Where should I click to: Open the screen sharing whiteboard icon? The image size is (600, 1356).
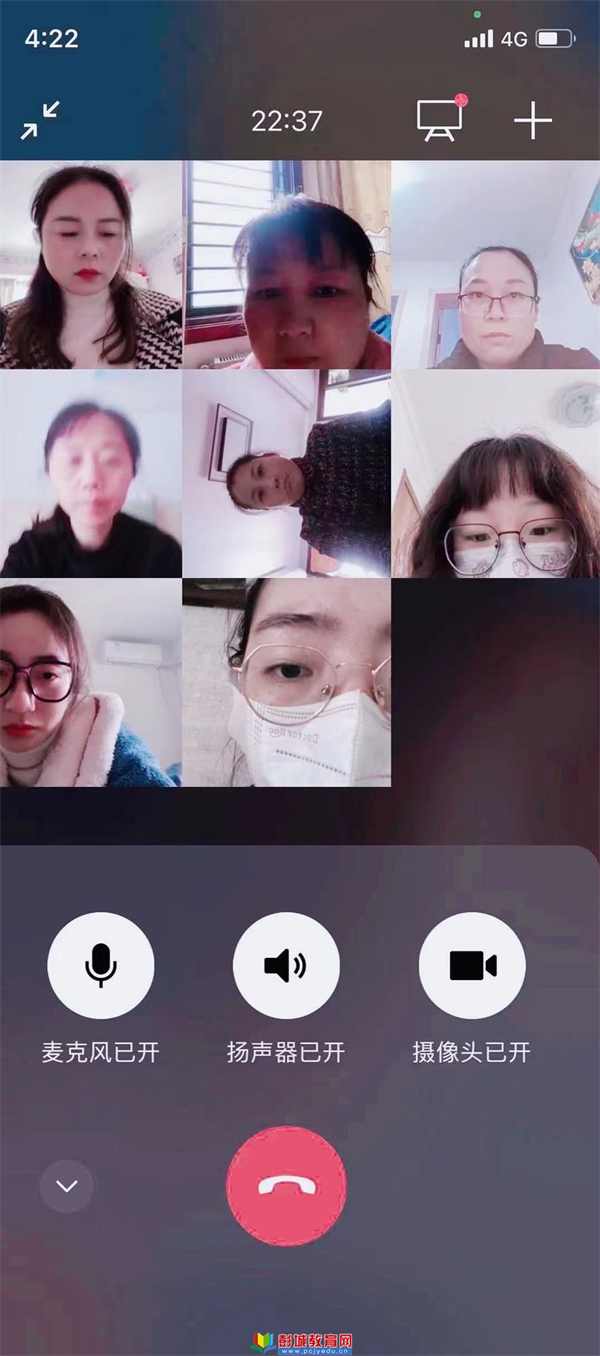point(439,121)
